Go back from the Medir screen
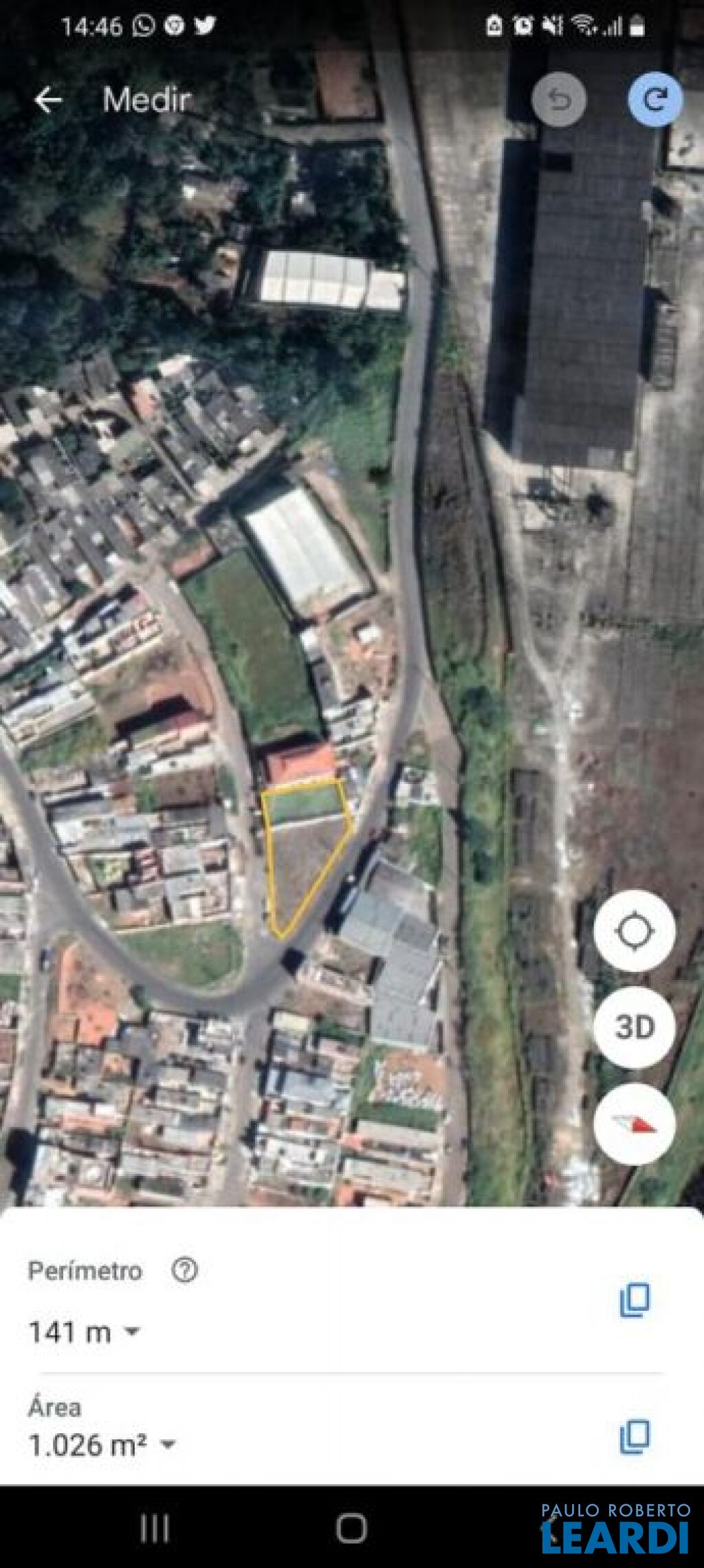 pyautogui.click(x=48, y=100)
